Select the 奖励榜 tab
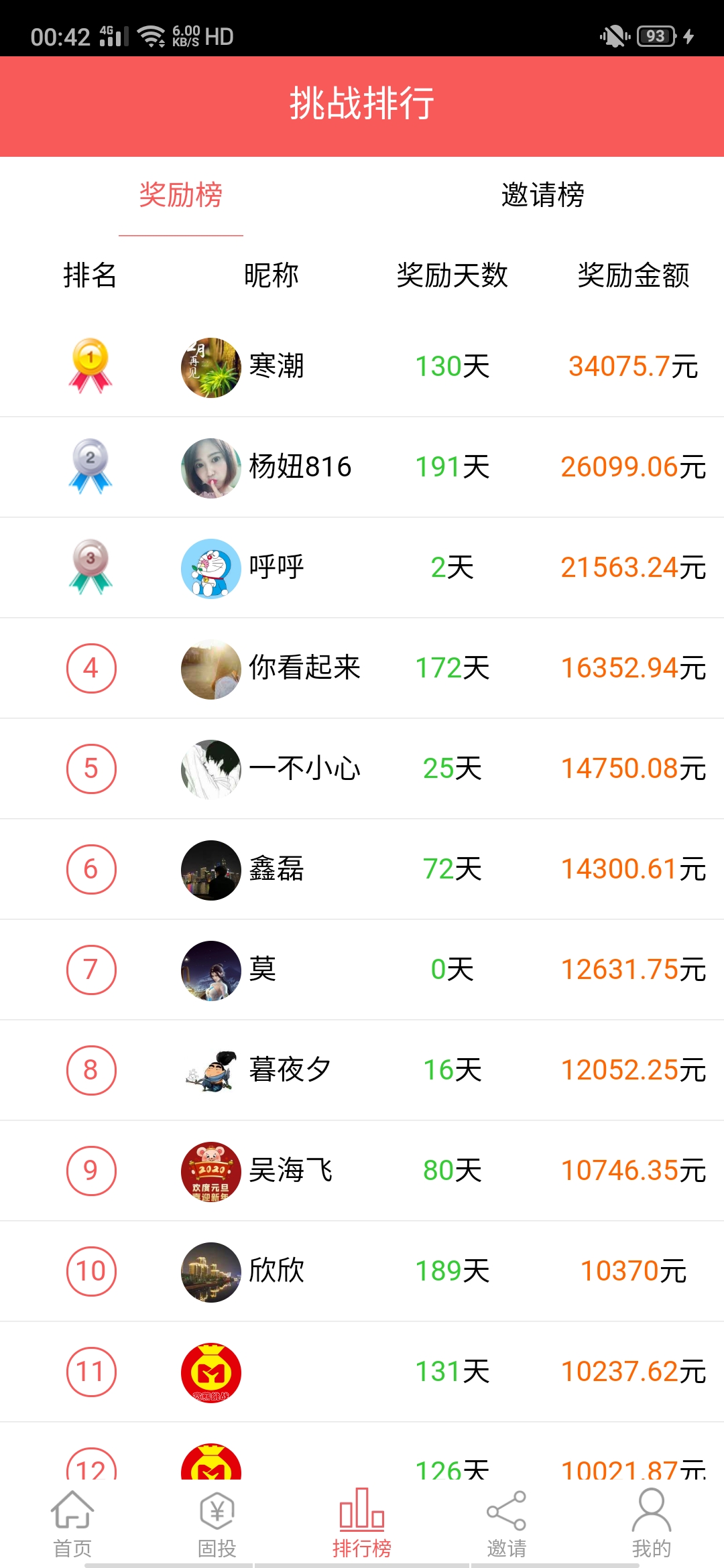724x1568 pixels. coord(181,195)
